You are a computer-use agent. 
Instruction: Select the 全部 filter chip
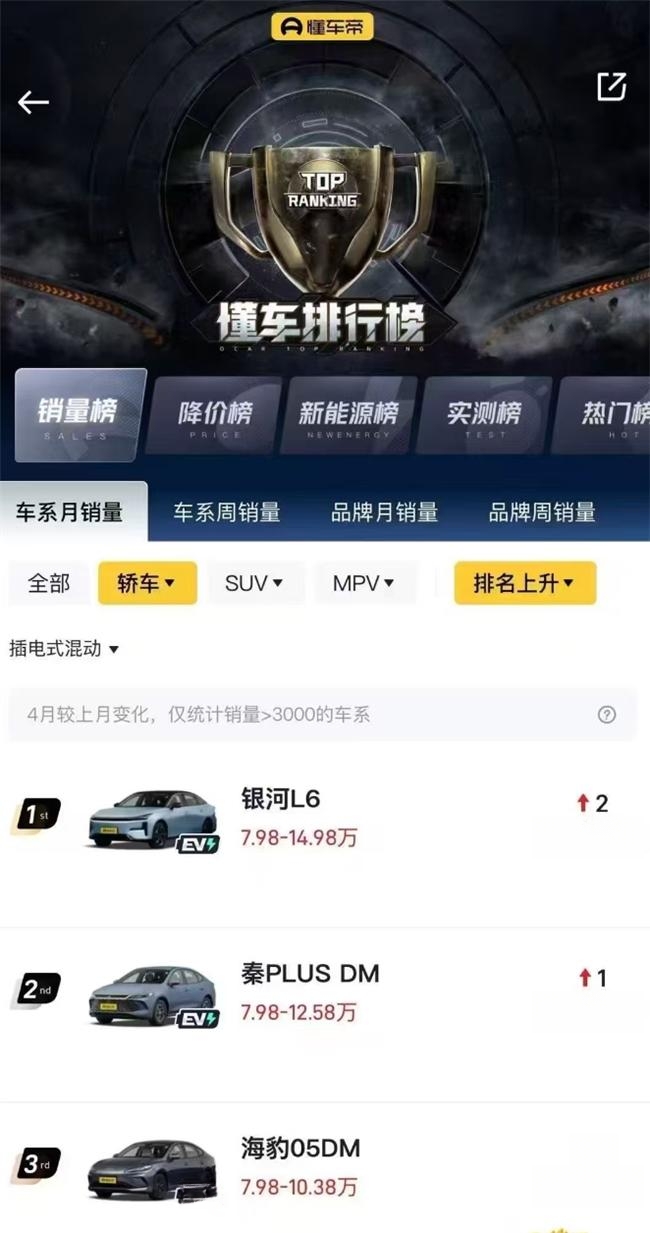[x=49, y=583]
